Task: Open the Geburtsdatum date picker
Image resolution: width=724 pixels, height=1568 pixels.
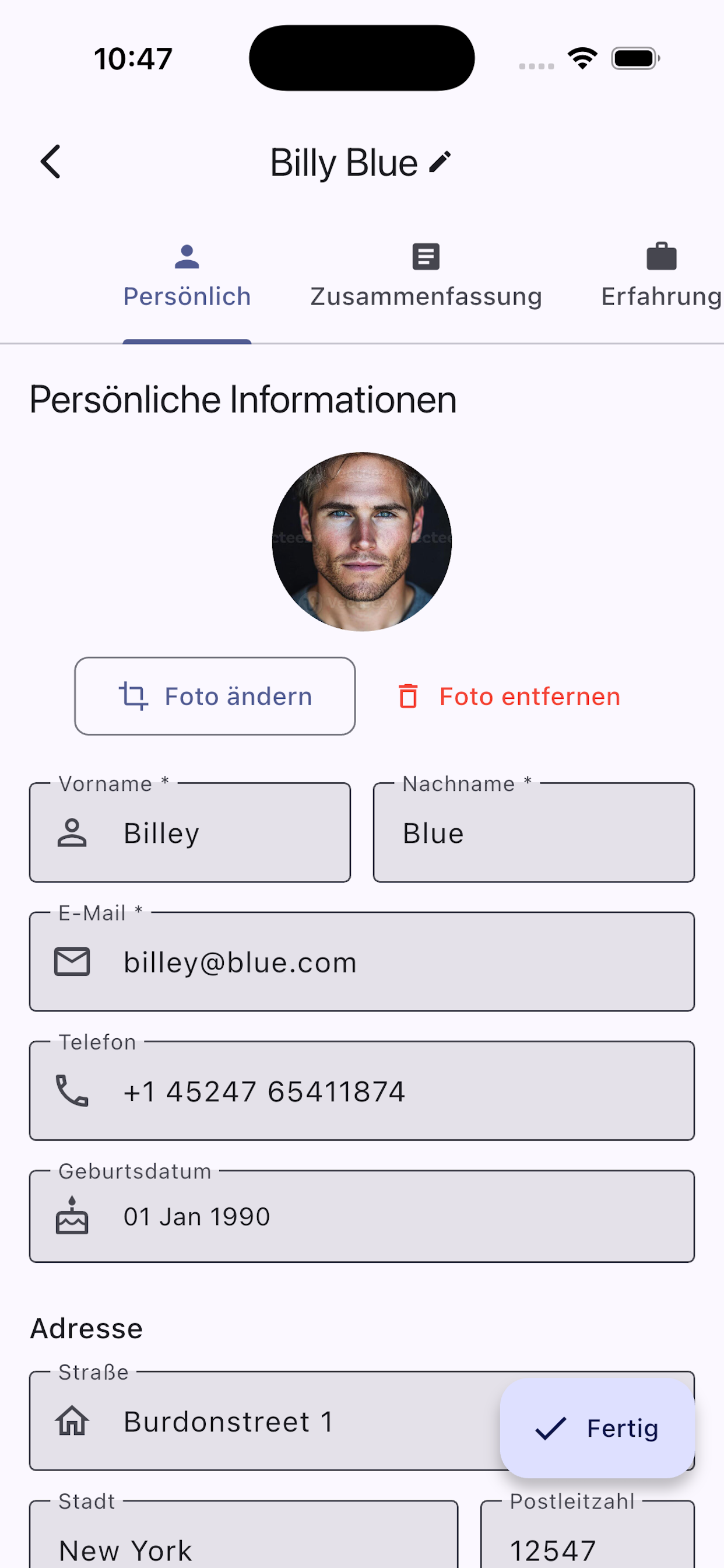Action: (361, 1216)
